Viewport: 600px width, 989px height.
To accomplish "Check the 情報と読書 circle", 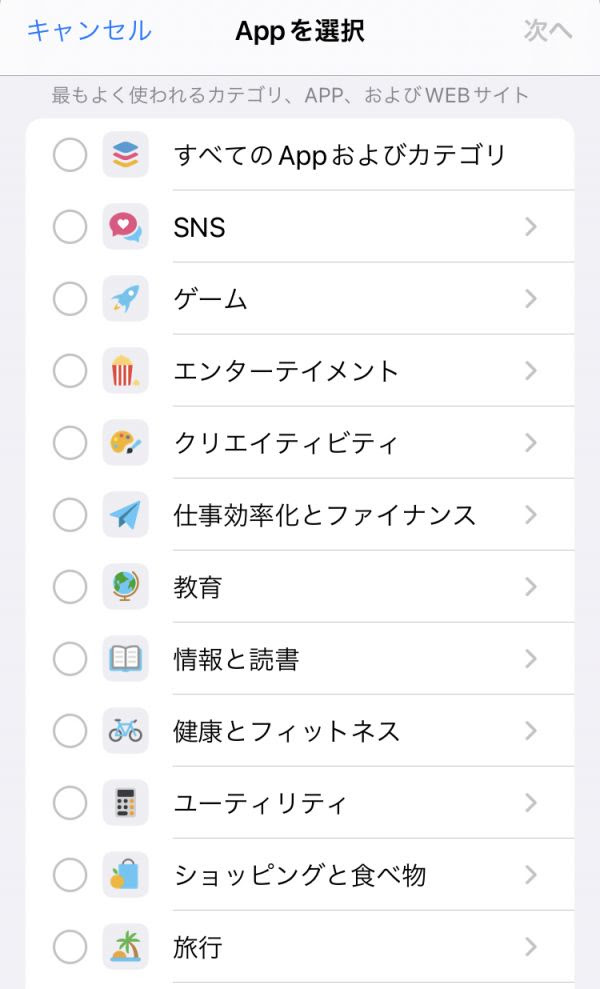I will tap(70, 658).
